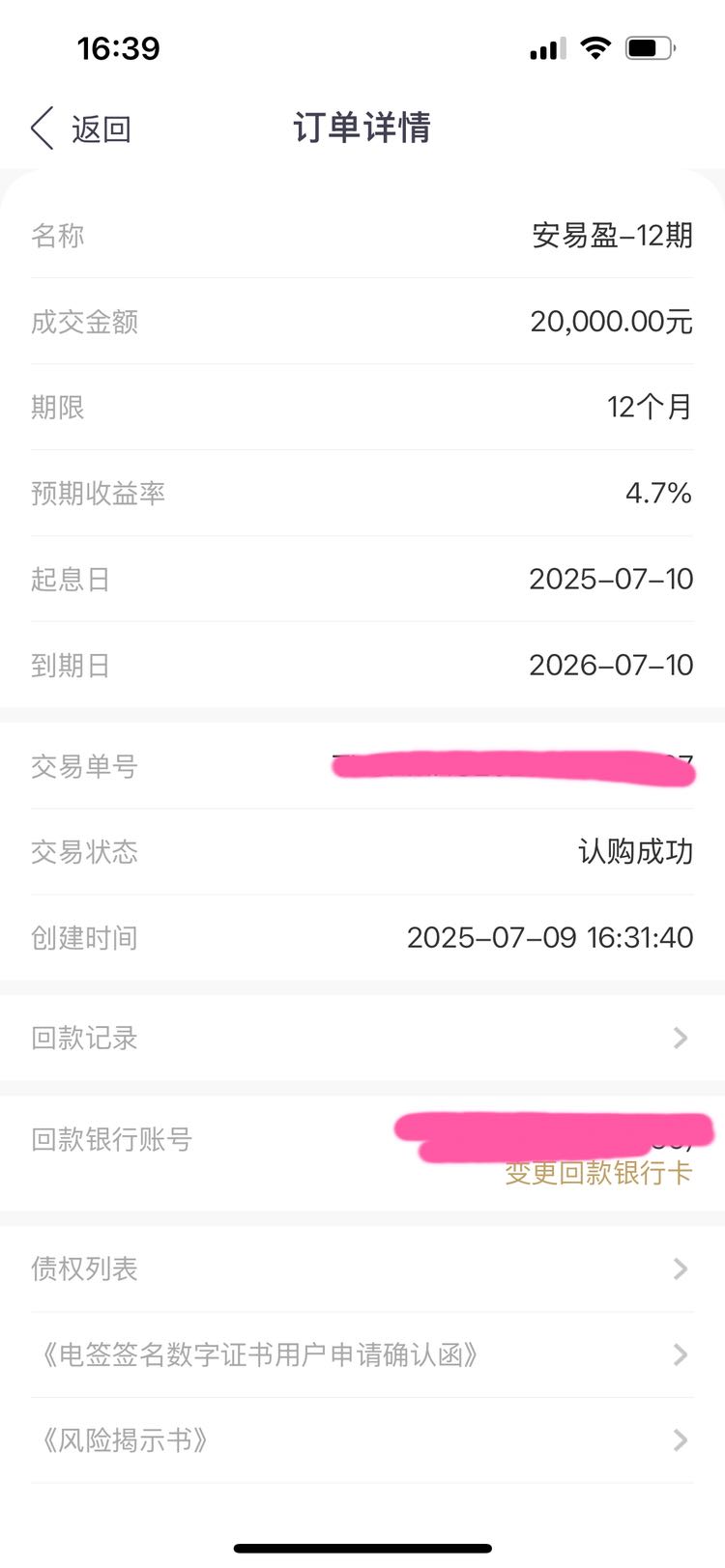
Task: Open the 债权列表 row
Action: click(x=362, y=1269)
